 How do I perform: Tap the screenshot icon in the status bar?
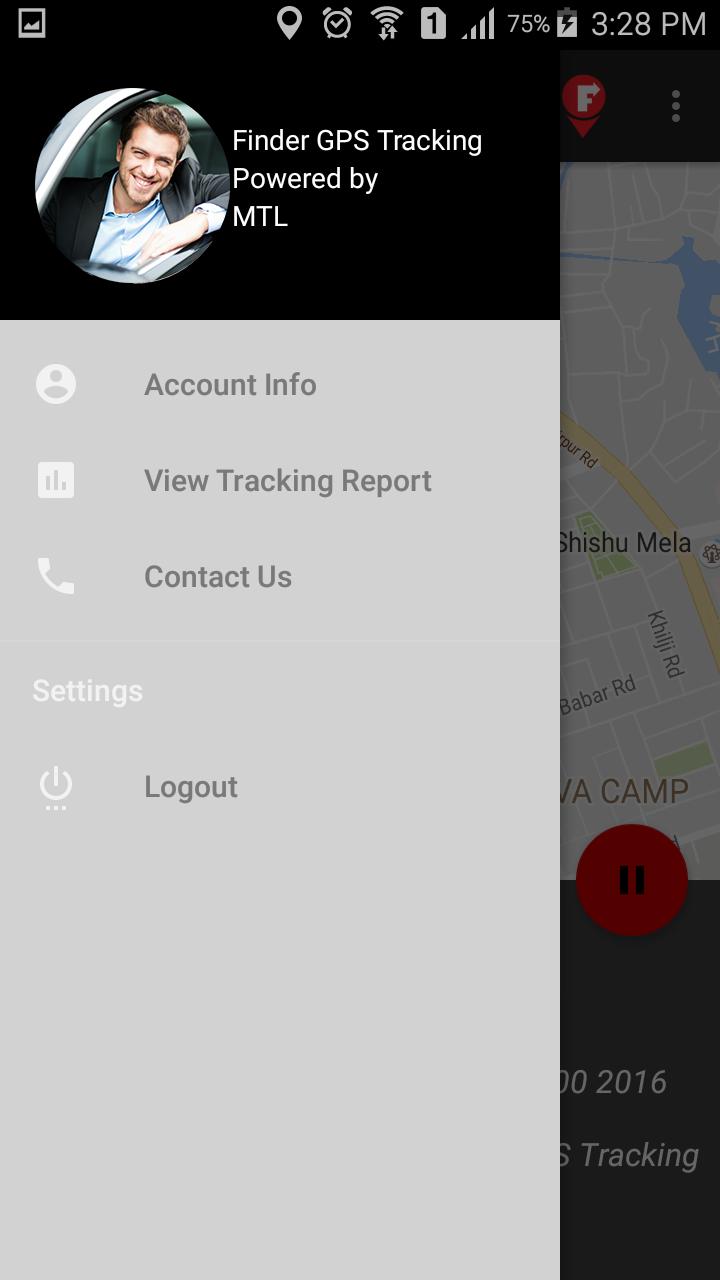click(x=30, y=21)
